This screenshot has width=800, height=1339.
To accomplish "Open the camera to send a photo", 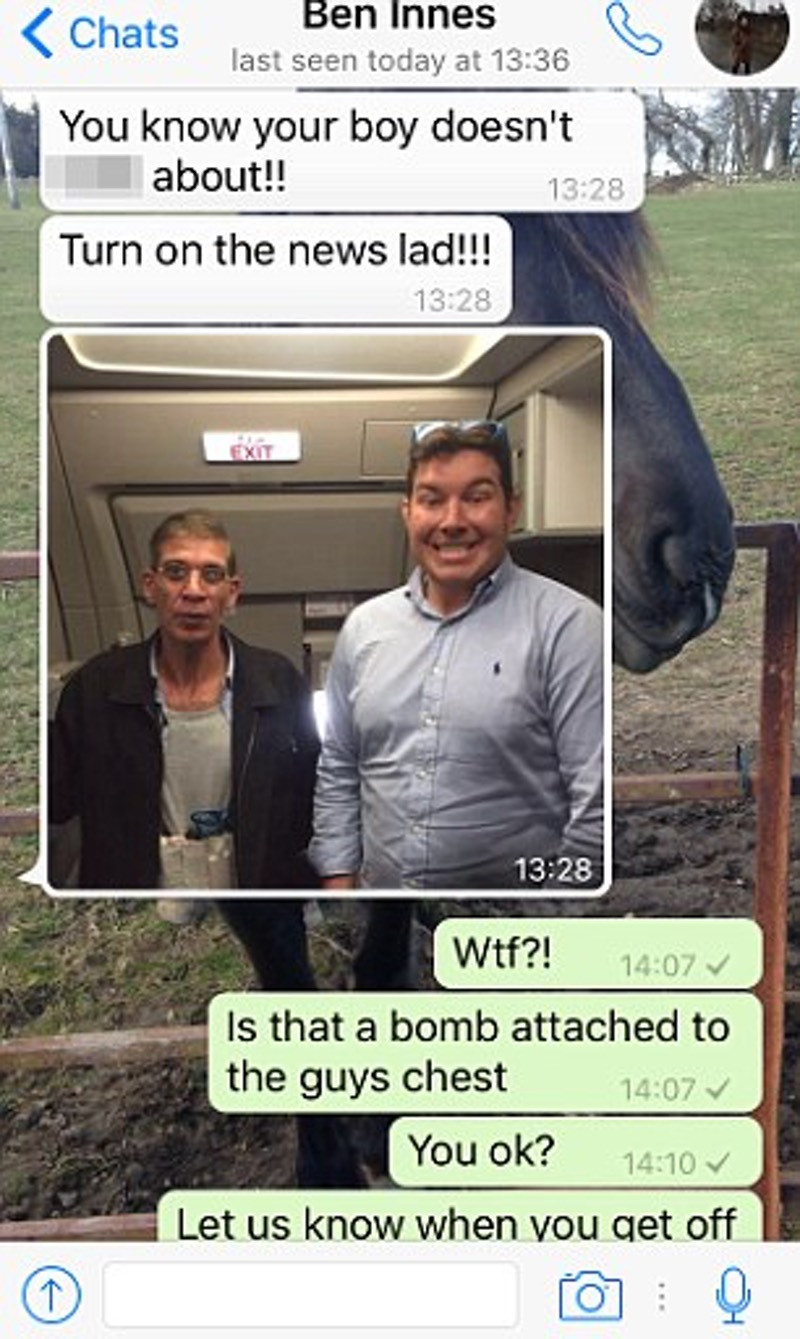I will click(x=590, y=1295).
